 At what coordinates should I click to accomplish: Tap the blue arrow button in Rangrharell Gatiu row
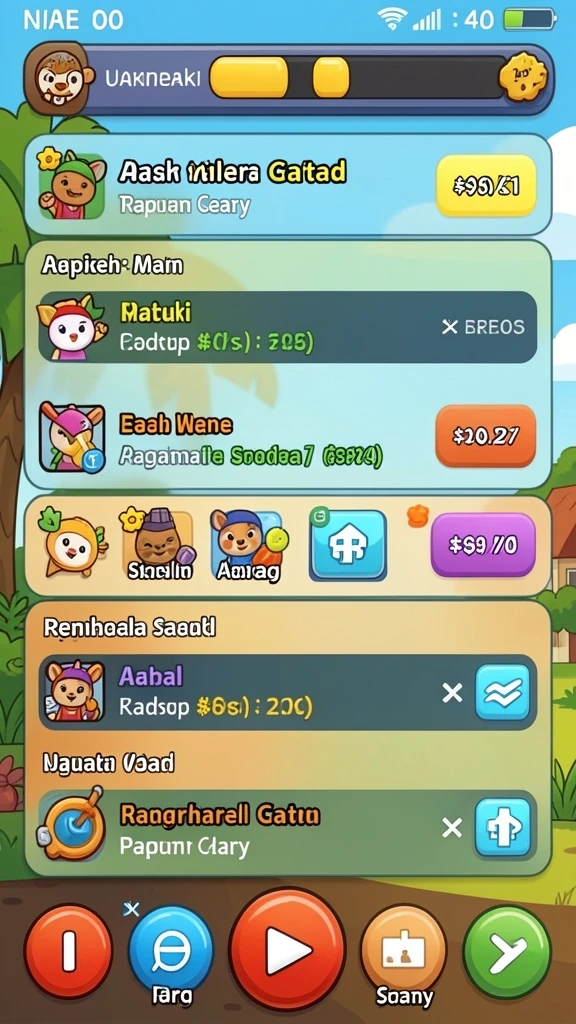pos(503,827)
